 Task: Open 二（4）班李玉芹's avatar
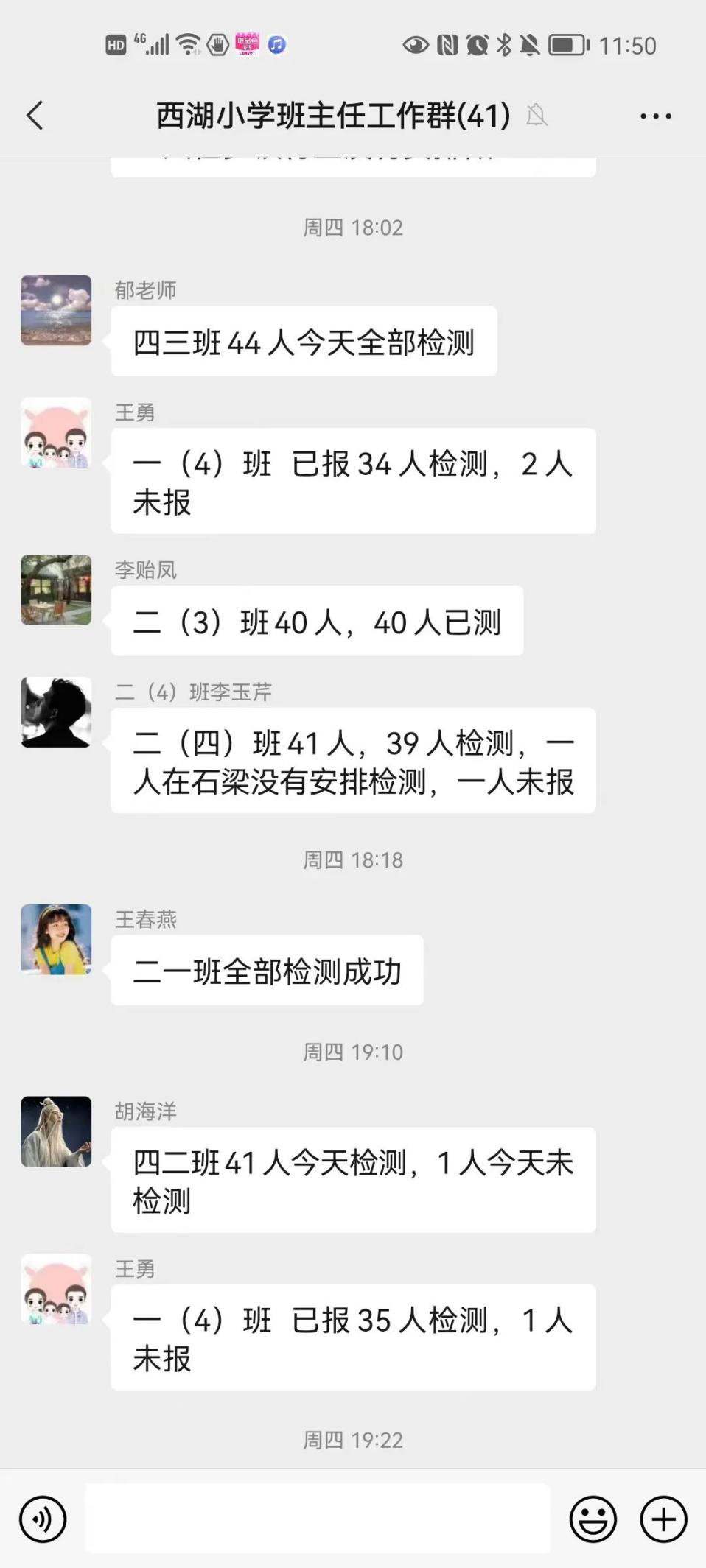coord(56,712)
